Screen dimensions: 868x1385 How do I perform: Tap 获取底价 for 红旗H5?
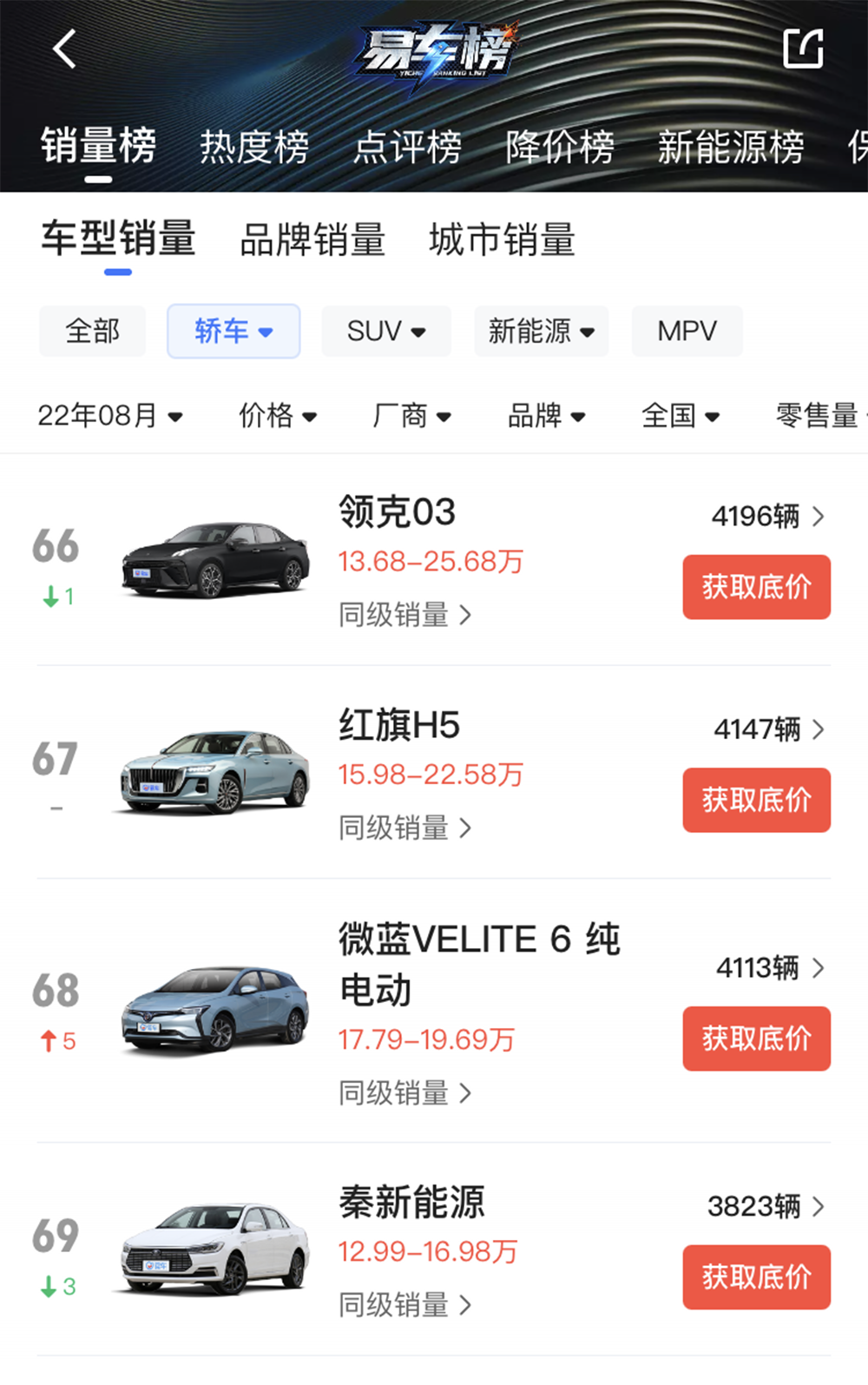coord(756,800)
